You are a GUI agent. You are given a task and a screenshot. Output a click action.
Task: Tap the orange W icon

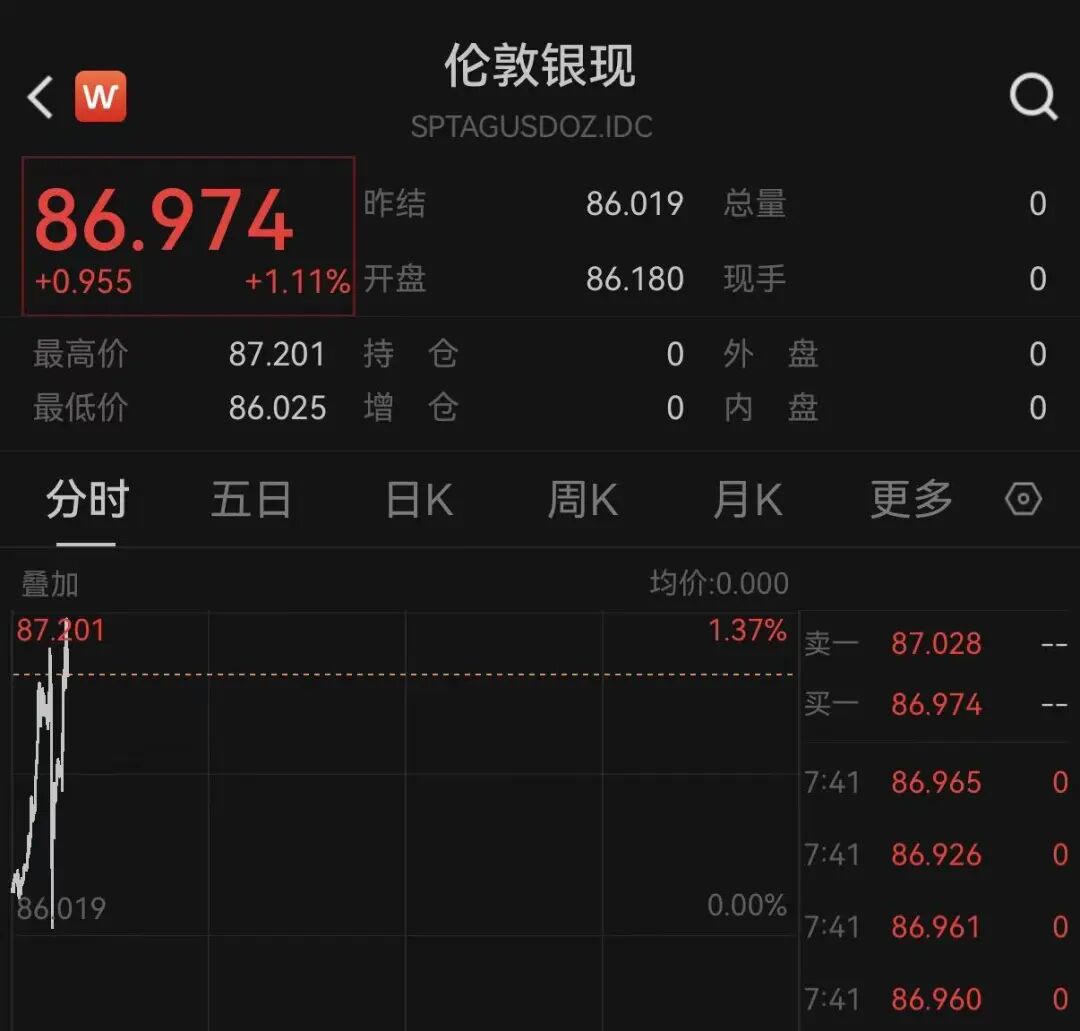coord(101,96)
